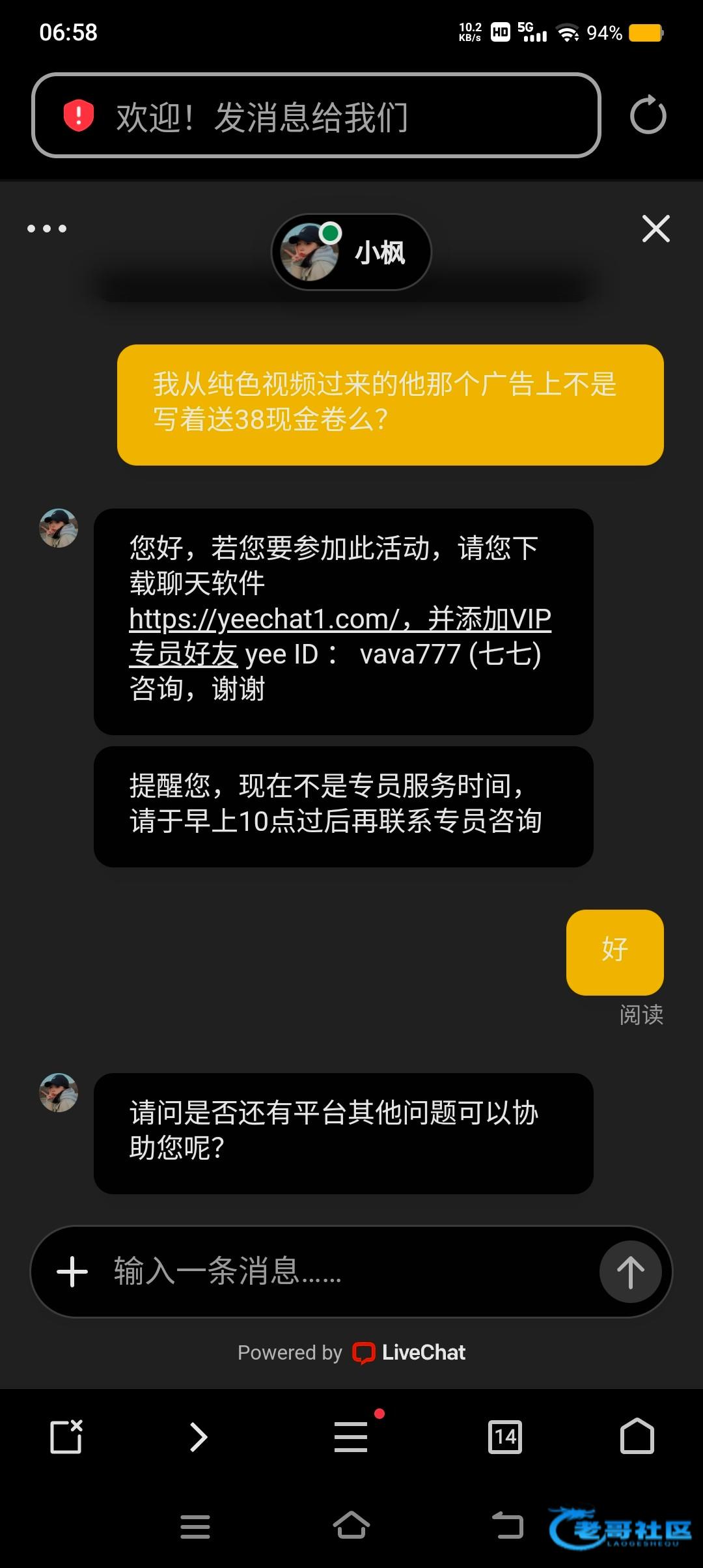Viewport: 703px width, 1568px height.
Task: Return to the phone's home screen
Action: pyautogui.click(x=351, y=1526)
